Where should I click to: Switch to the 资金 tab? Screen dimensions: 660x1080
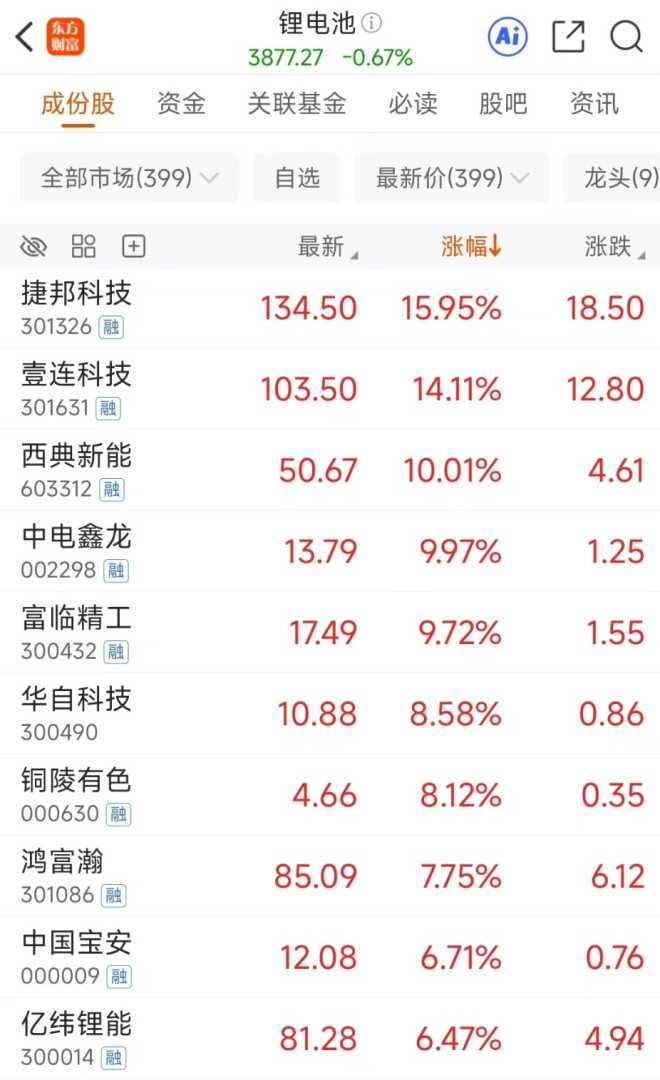[x=181, y=103]
